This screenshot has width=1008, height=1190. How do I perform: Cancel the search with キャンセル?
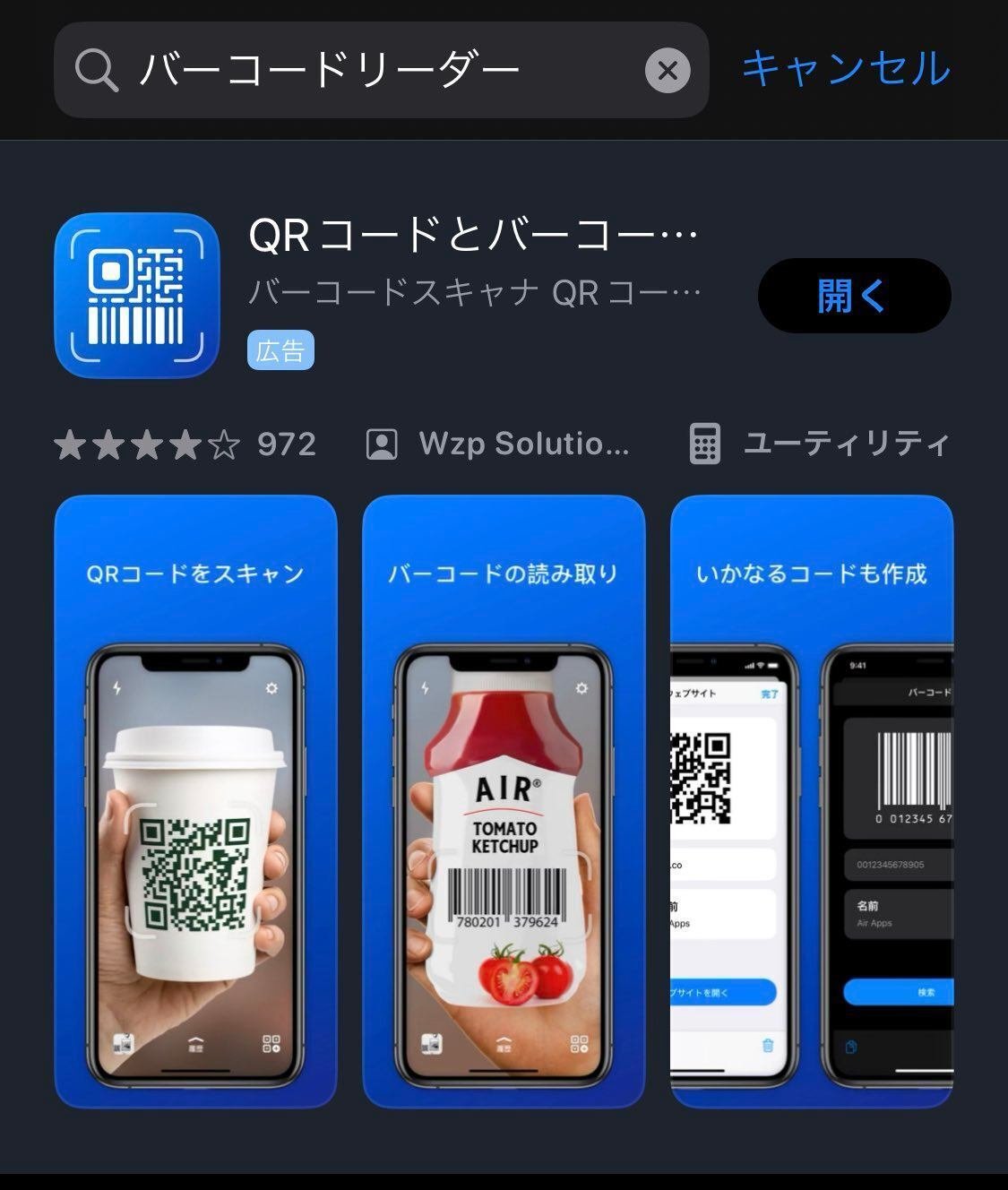[x=846, y=68]
